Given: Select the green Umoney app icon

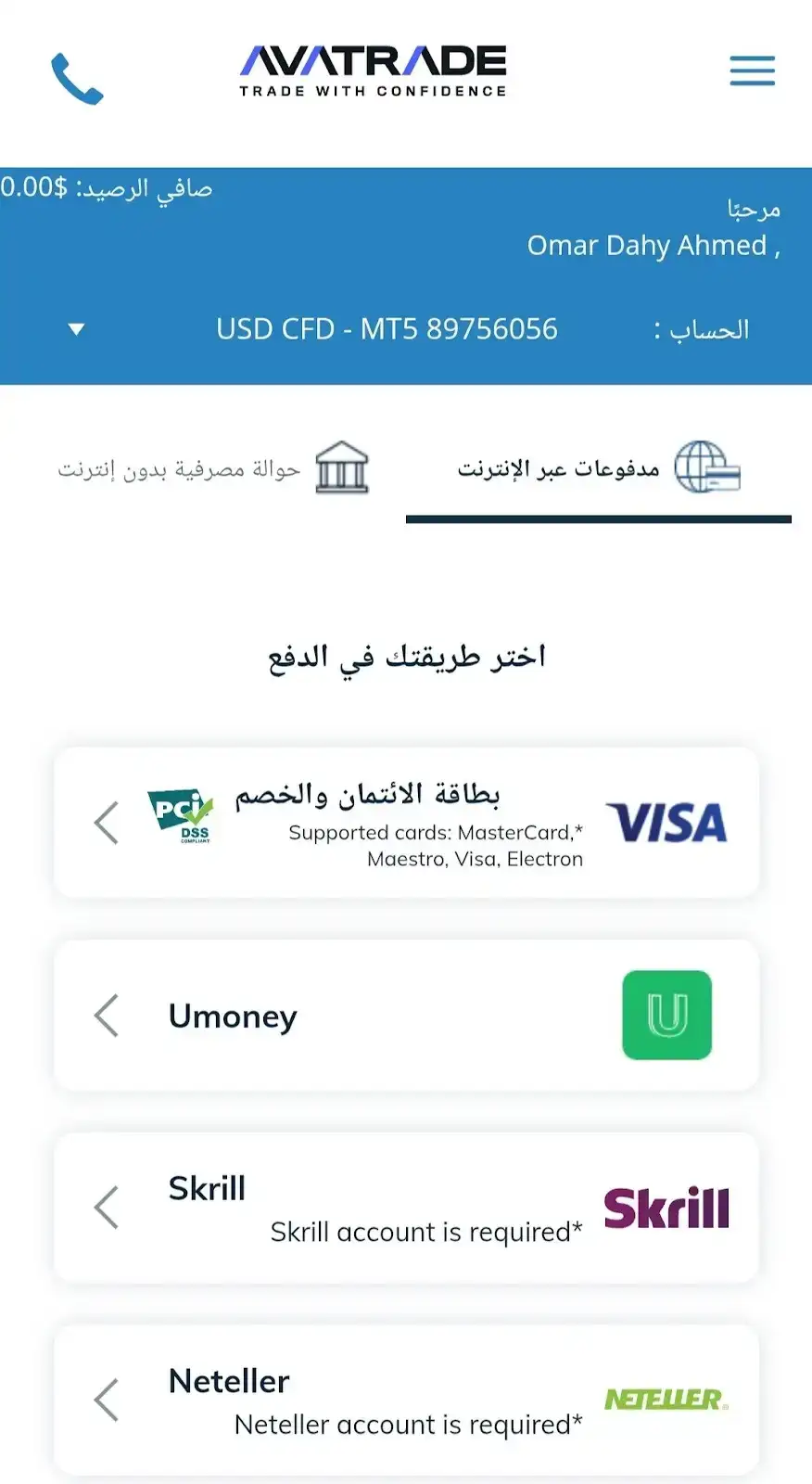Looking at the screenshot, I should pos(666,1016).
